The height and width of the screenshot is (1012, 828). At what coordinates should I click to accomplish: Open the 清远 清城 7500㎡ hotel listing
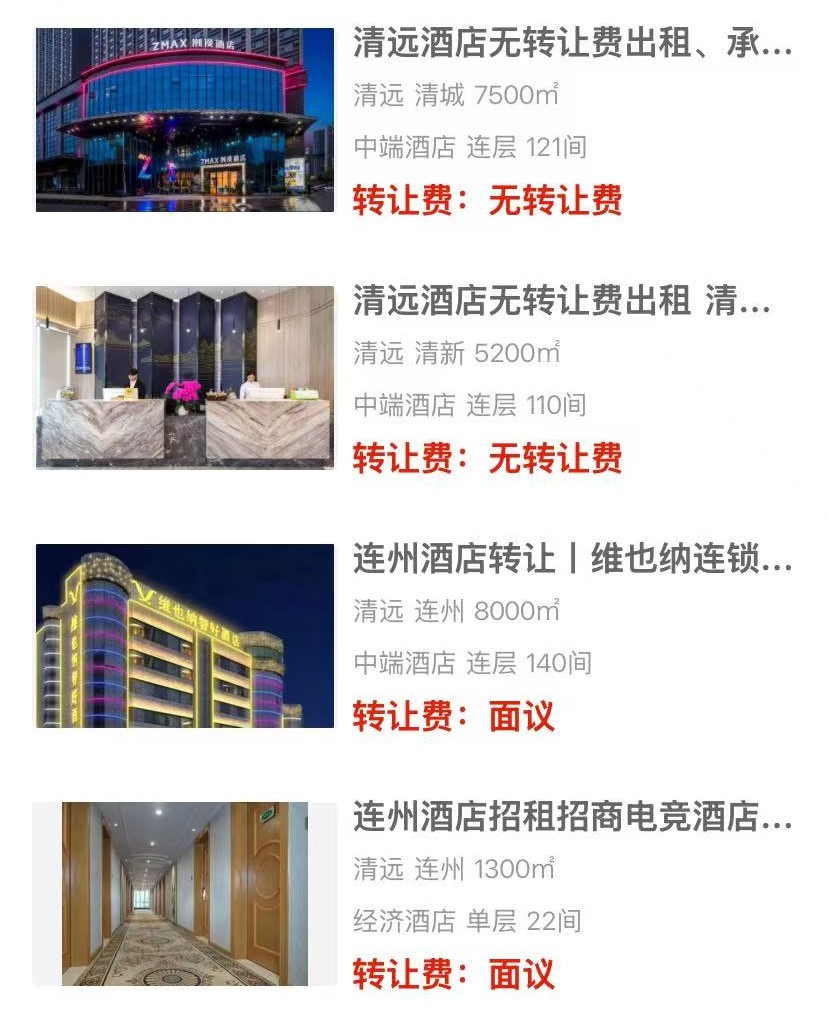click(x=572, y=46)
